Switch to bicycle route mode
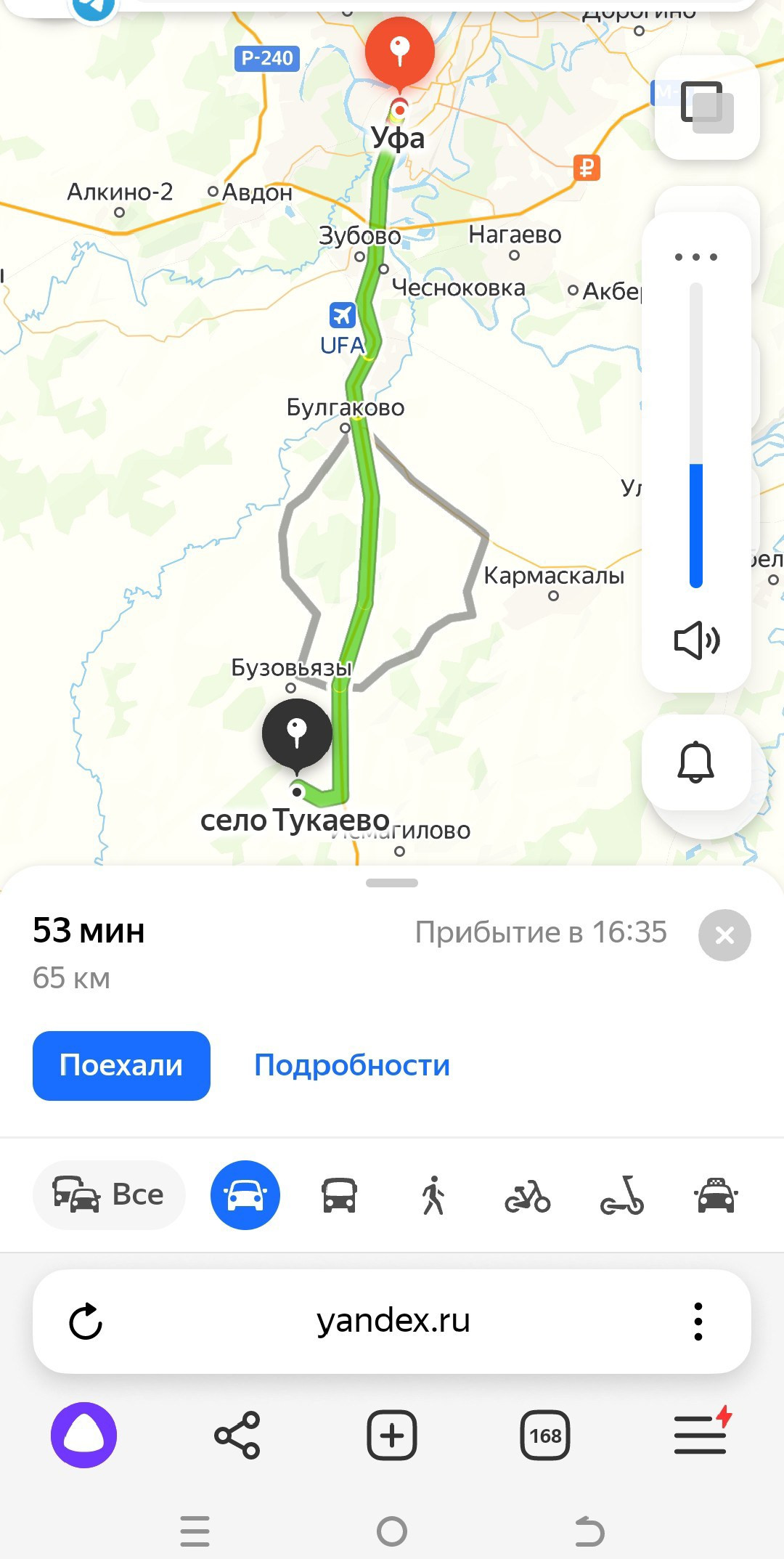 (x=528, y=1196)
